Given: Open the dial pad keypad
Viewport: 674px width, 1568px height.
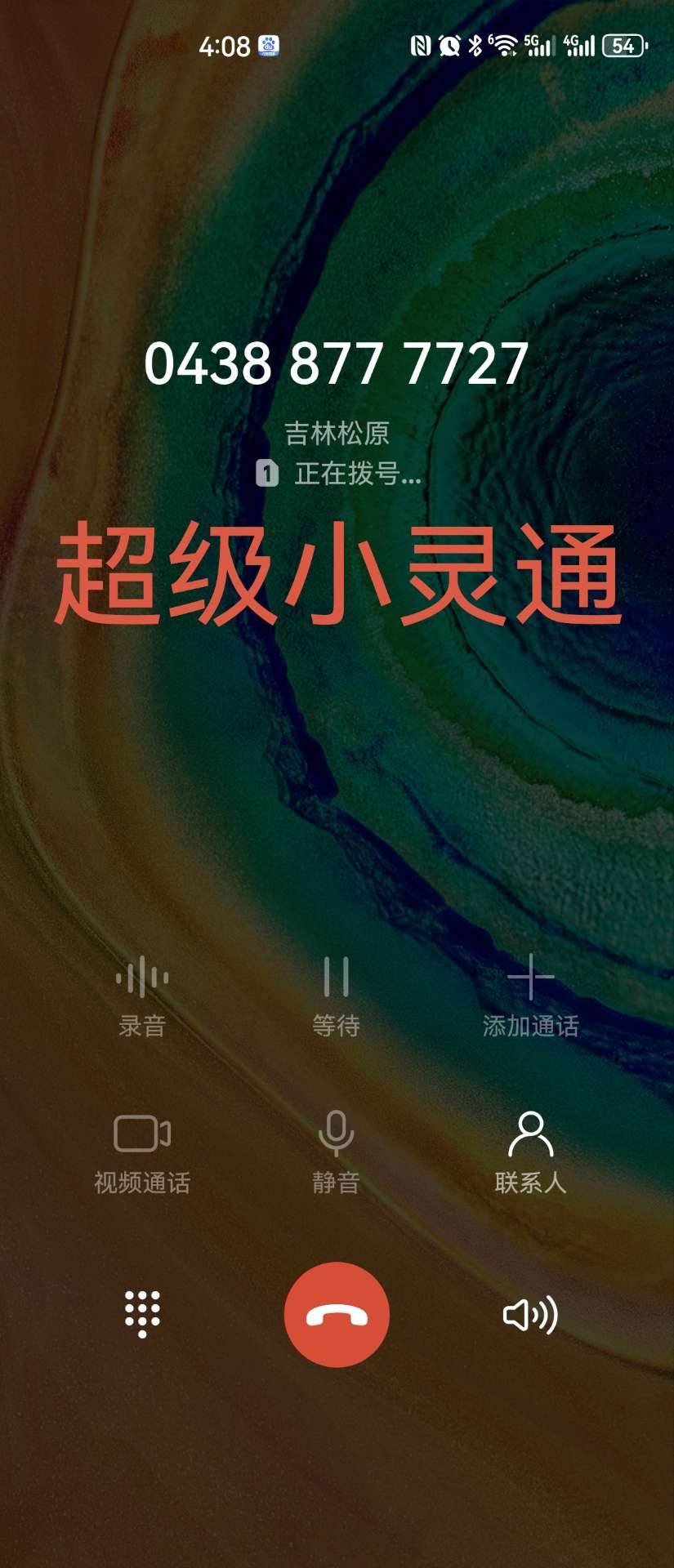Looking at the screenshot, I should coord(142,1314).
